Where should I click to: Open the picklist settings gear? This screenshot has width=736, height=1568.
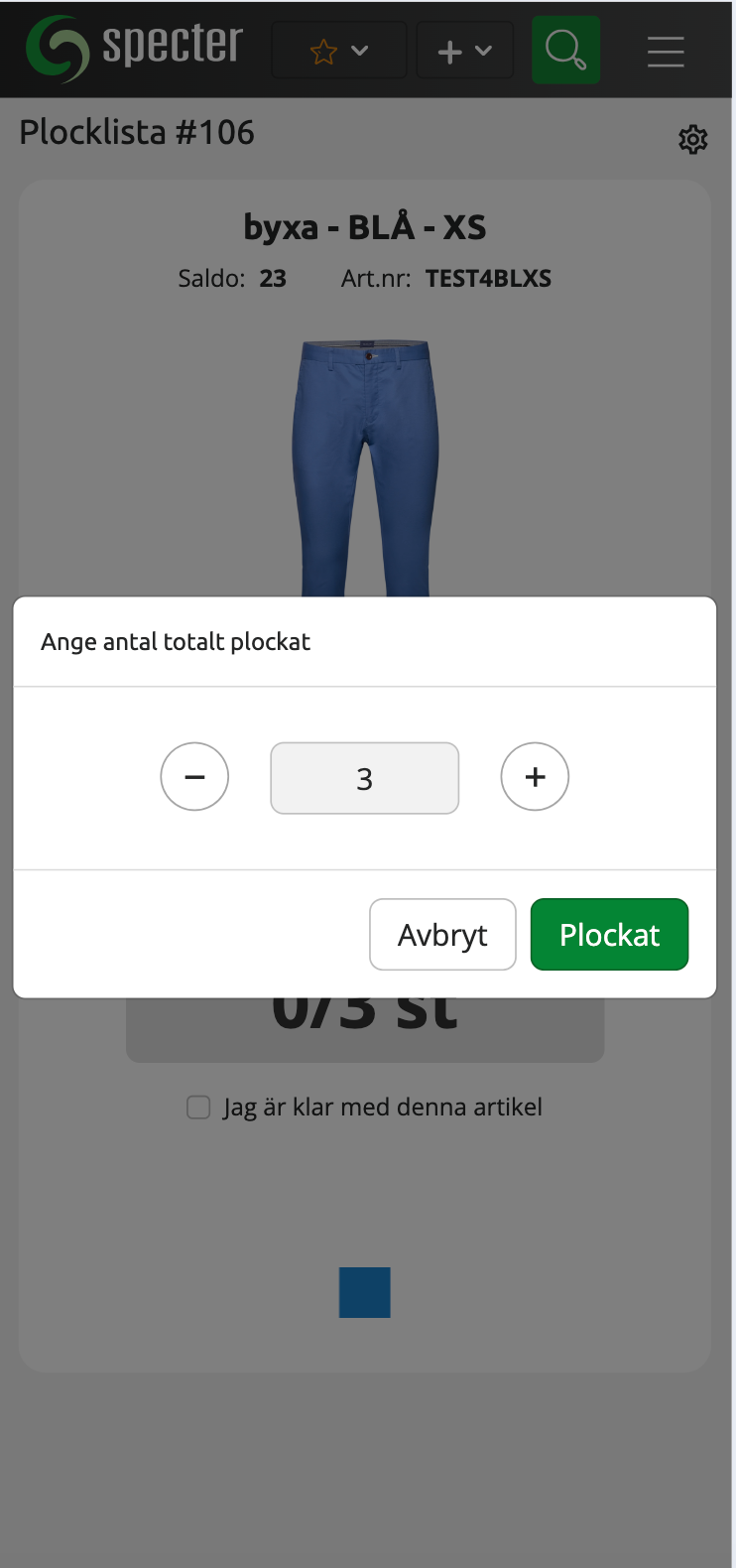[692, 140]
